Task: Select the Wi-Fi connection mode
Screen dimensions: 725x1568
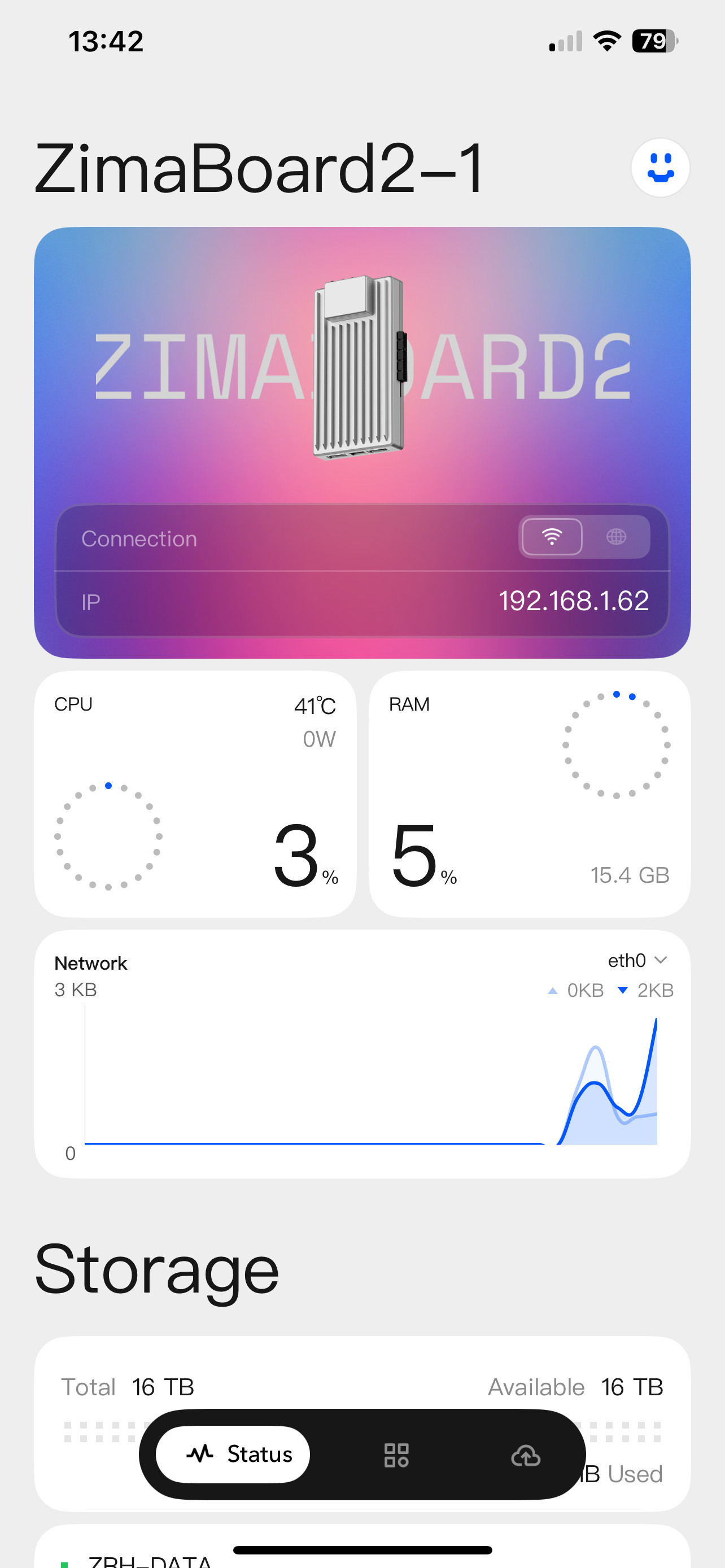Action: pyautogui.click(x=552, y=537)
